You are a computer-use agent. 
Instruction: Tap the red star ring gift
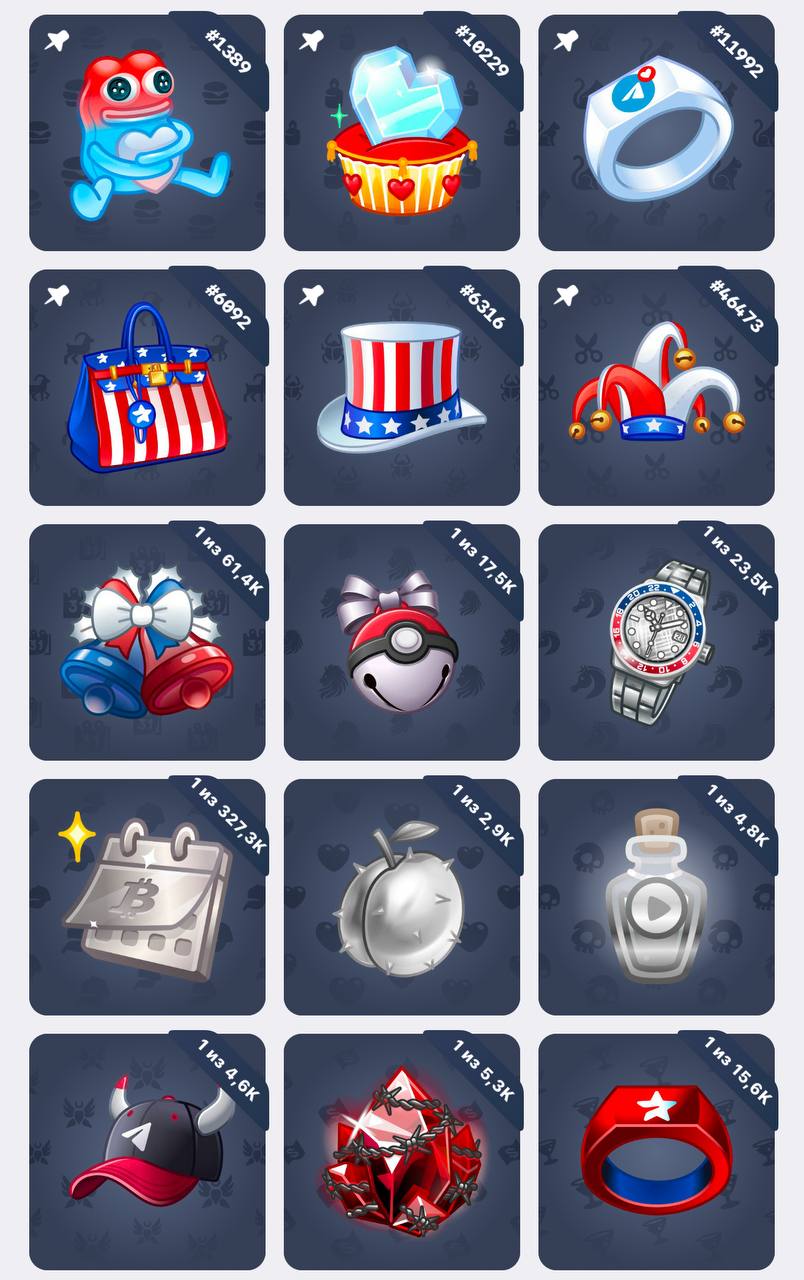[x=656, y=1152]
